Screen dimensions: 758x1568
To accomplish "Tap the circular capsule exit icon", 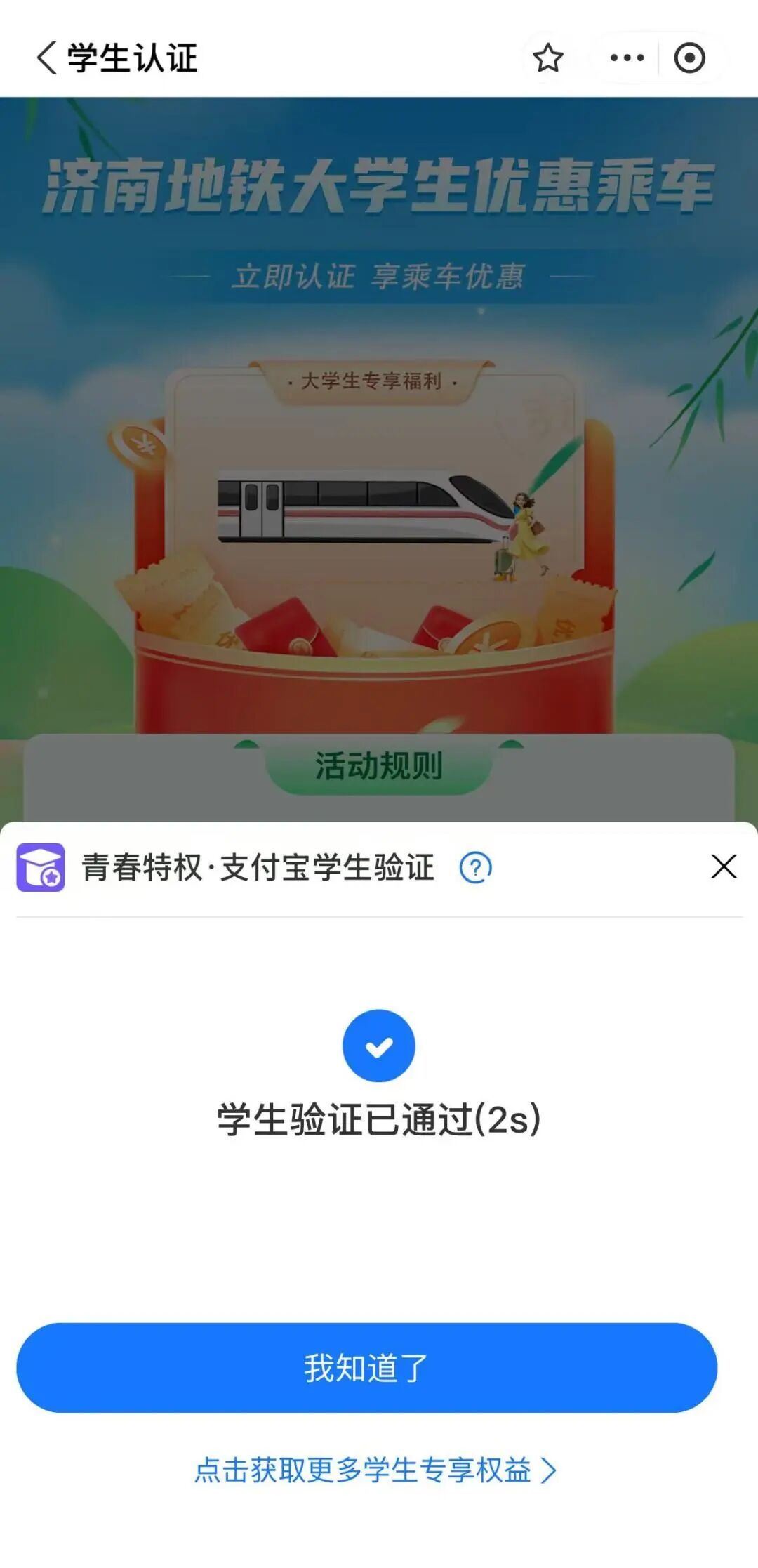I will pos(689,58).
